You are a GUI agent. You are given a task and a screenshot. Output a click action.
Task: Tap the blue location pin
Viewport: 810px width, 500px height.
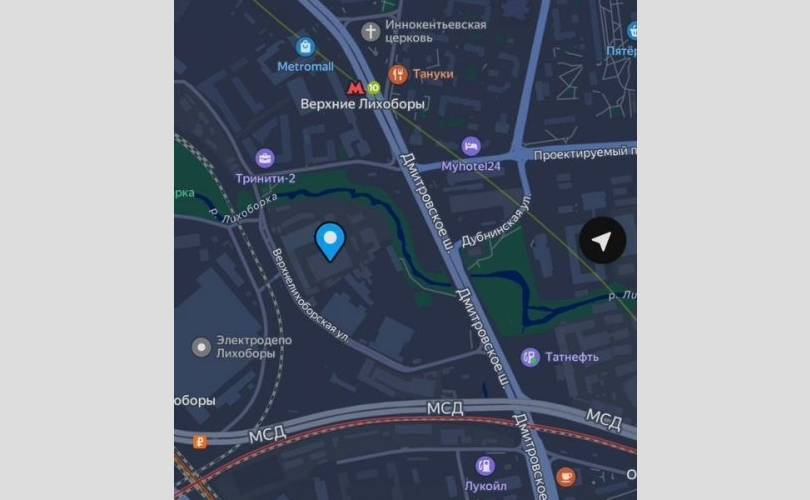click(330, 241)
